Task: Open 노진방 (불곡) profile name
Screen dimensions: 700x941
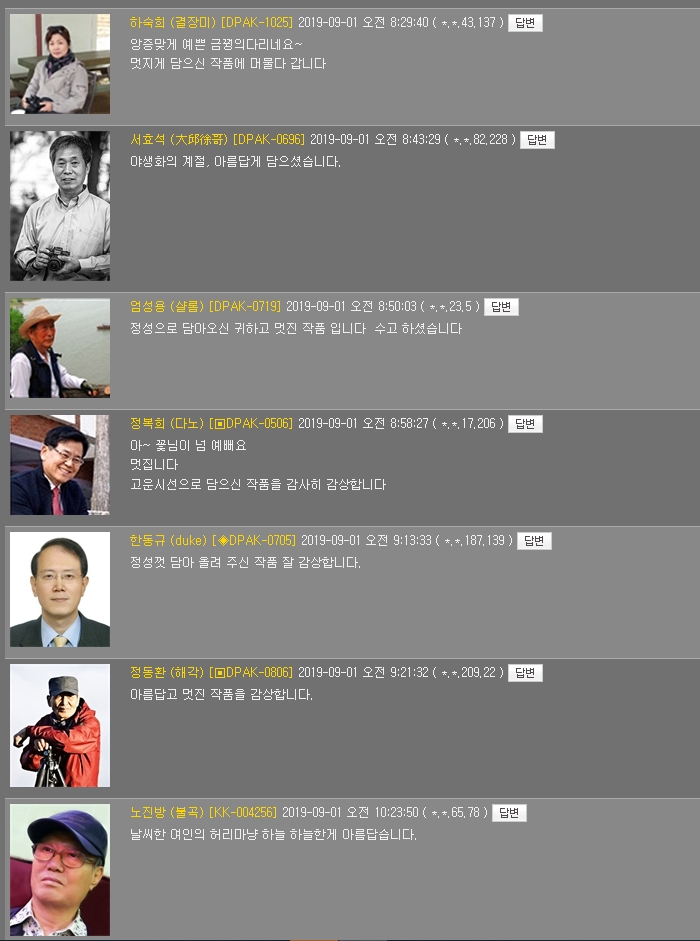Action: tap(167, 813)
